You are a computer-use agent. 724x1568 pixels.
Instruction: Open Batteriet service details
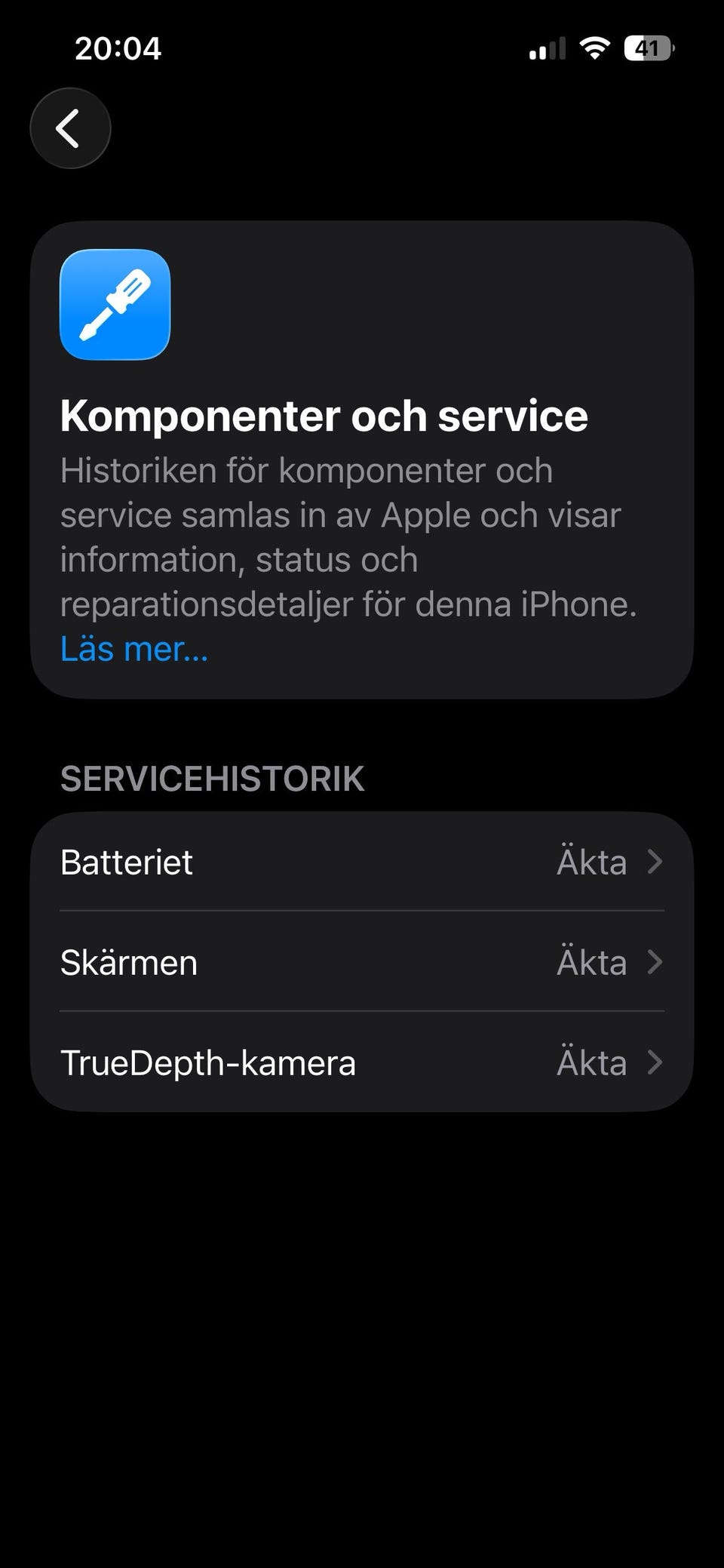tap(362, 862)
